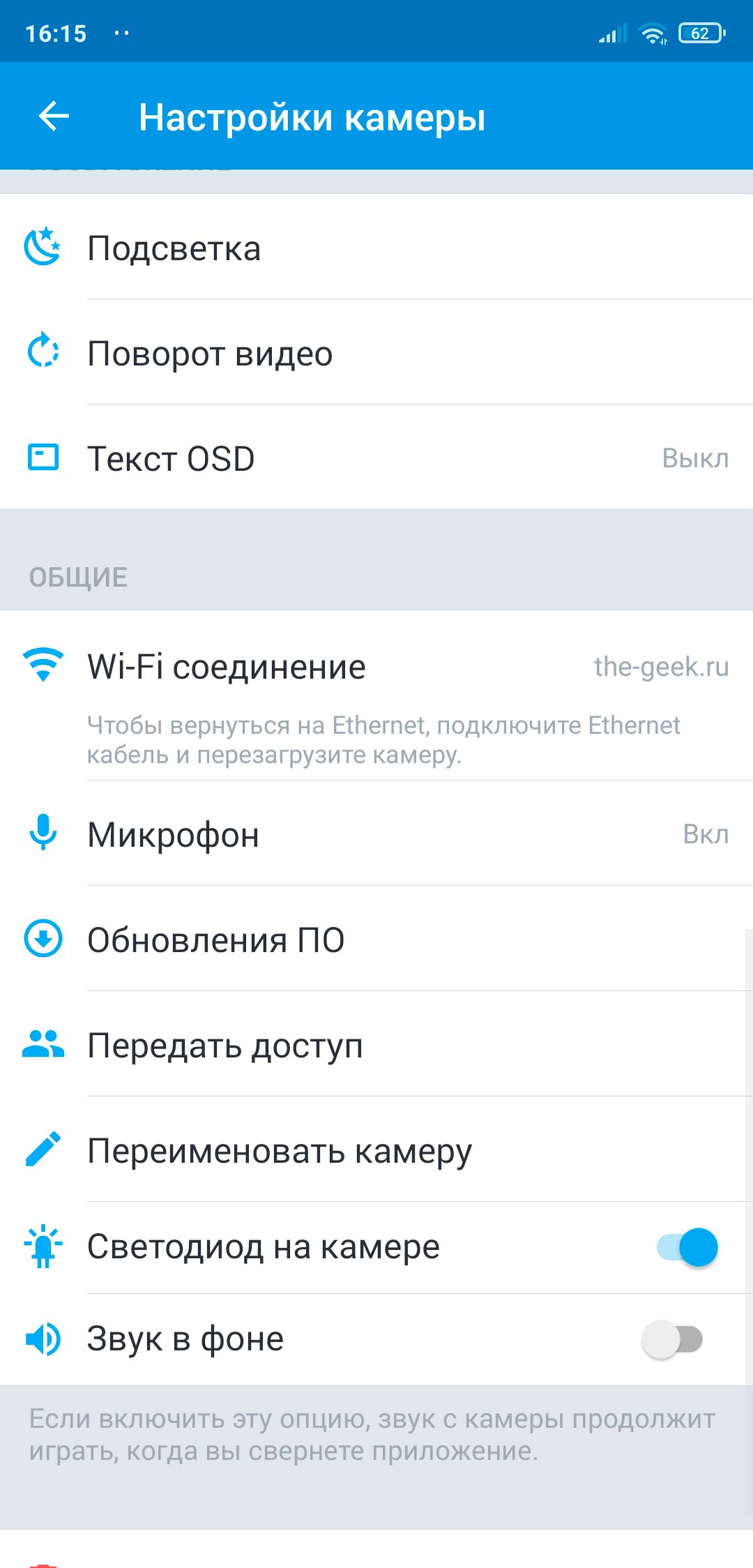Open Передать доступ
753x1568 pixels.
click(x=376, y=1044)
